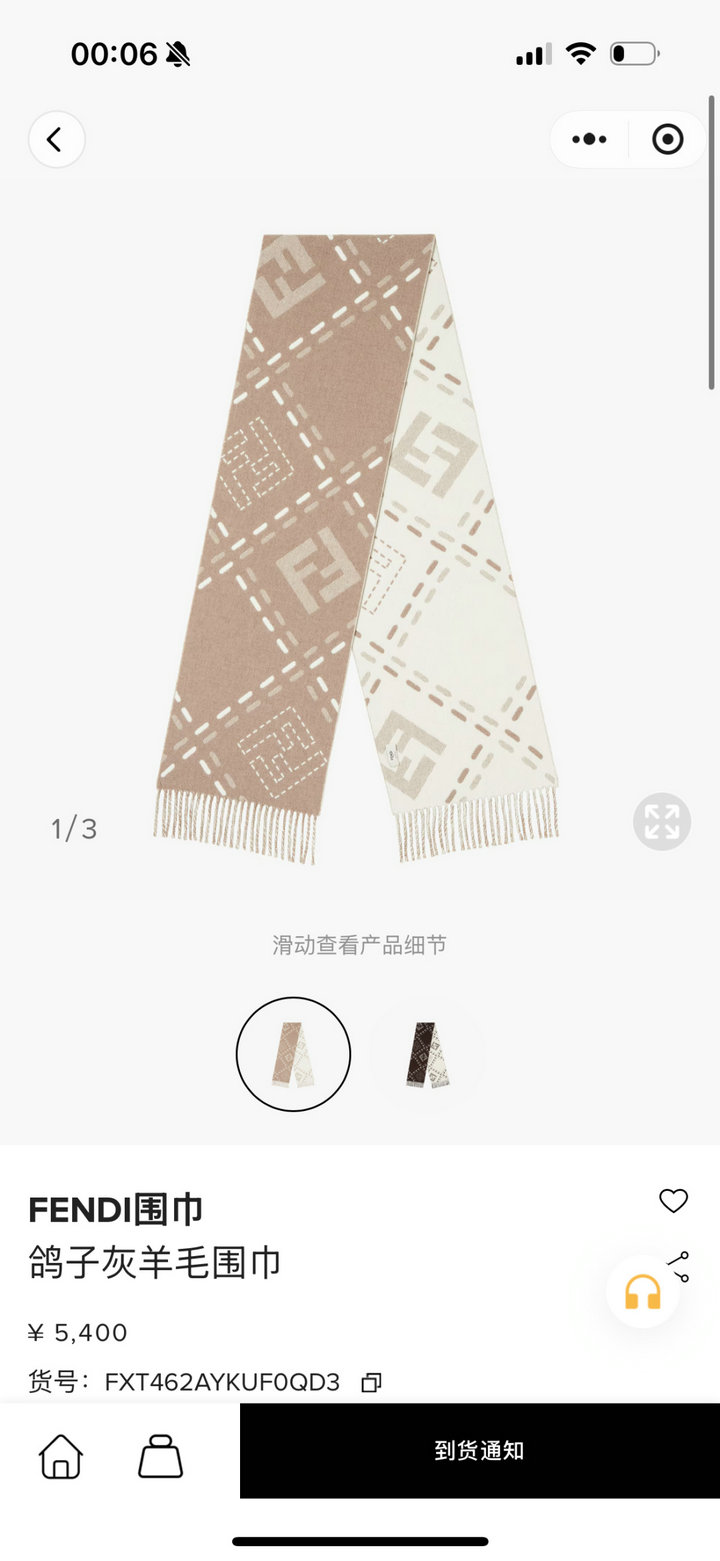Viewport: 720px width, 1561px height.
Task: Open the shopping bag
Action: point(160,1456)
